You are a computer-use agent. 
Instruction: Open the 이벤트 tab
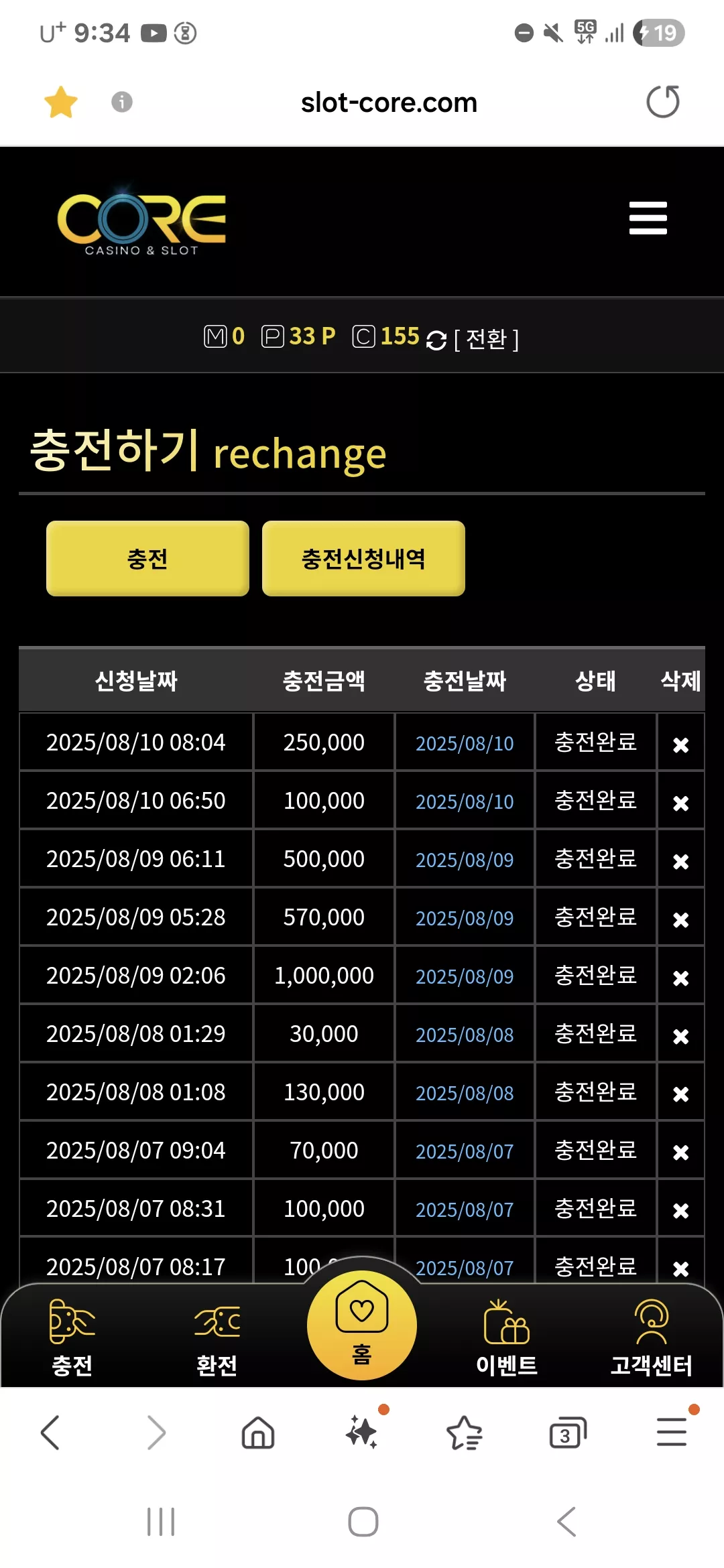click(x=507, y=1337)
